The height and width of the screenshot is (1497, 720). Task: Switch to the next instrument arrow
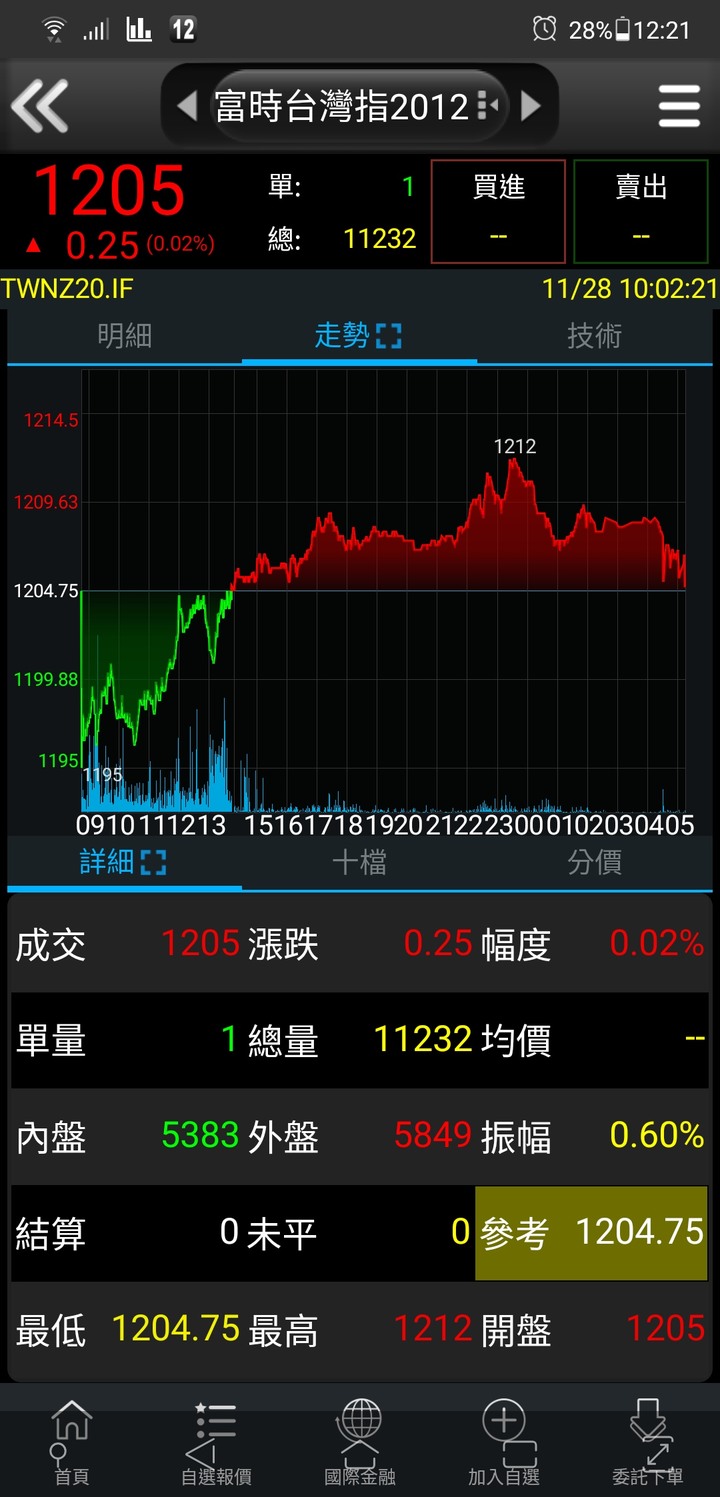coord(532,106)
